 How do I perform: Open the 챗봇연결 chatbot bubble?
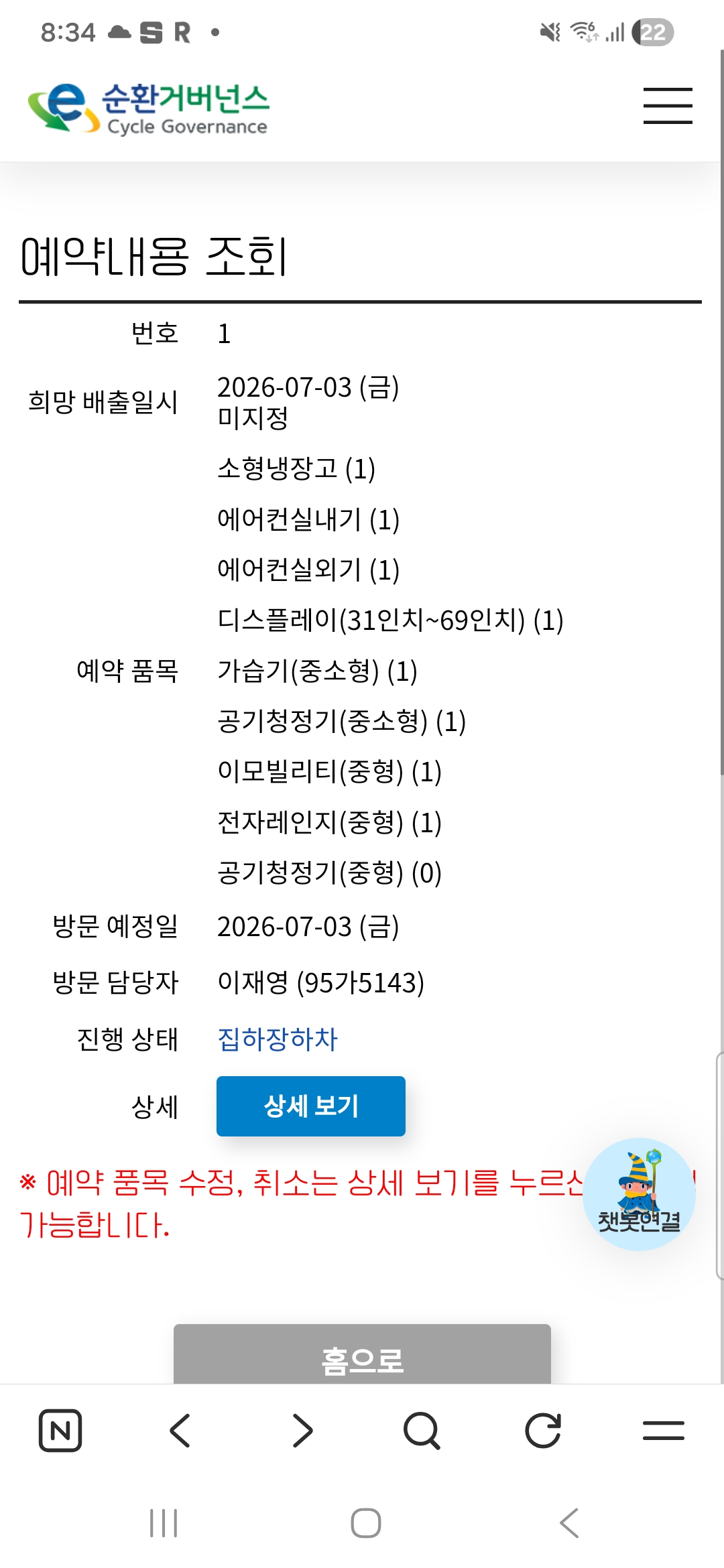pyautogui.click(x=639, y=1194)
